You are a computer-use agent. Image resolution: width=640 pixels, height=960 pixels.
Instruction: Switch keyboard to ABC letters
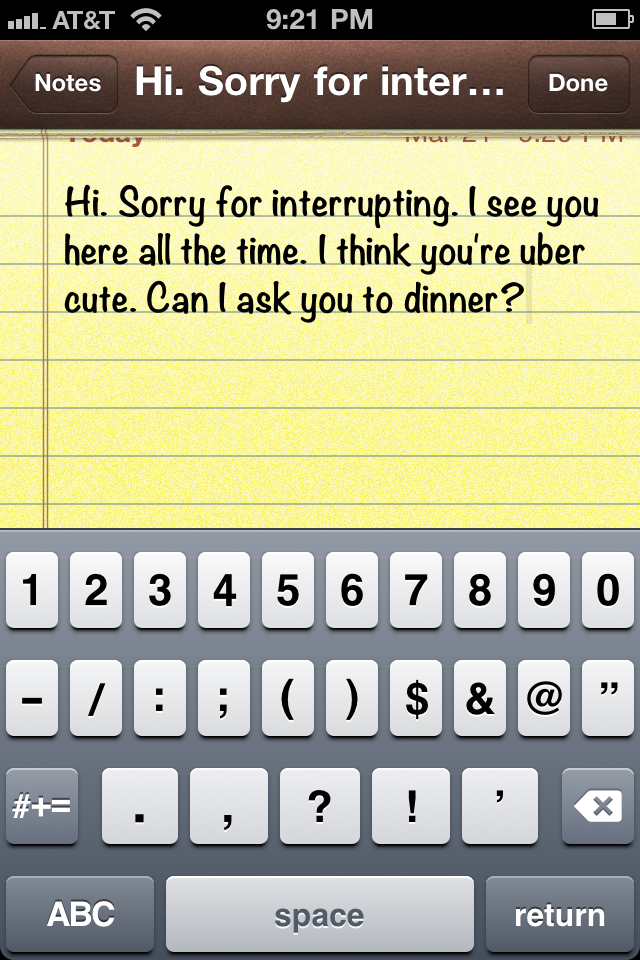(x=81, y=914)
